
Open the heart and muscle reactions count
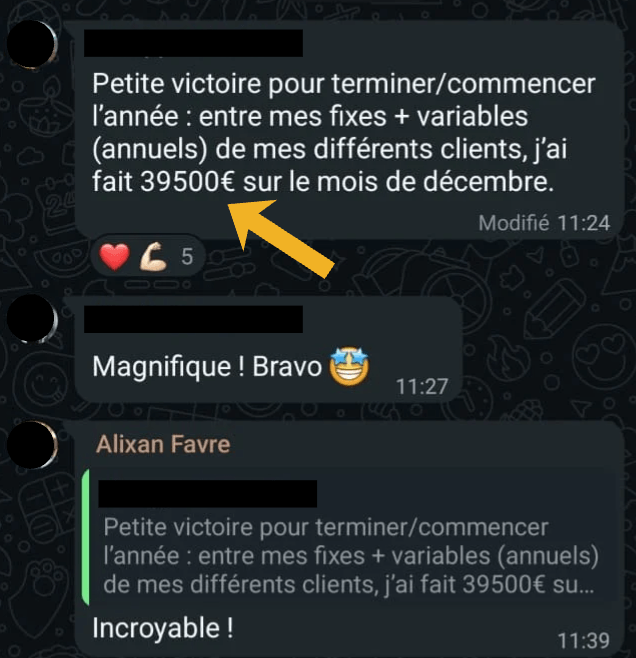[x=148, y=257]
